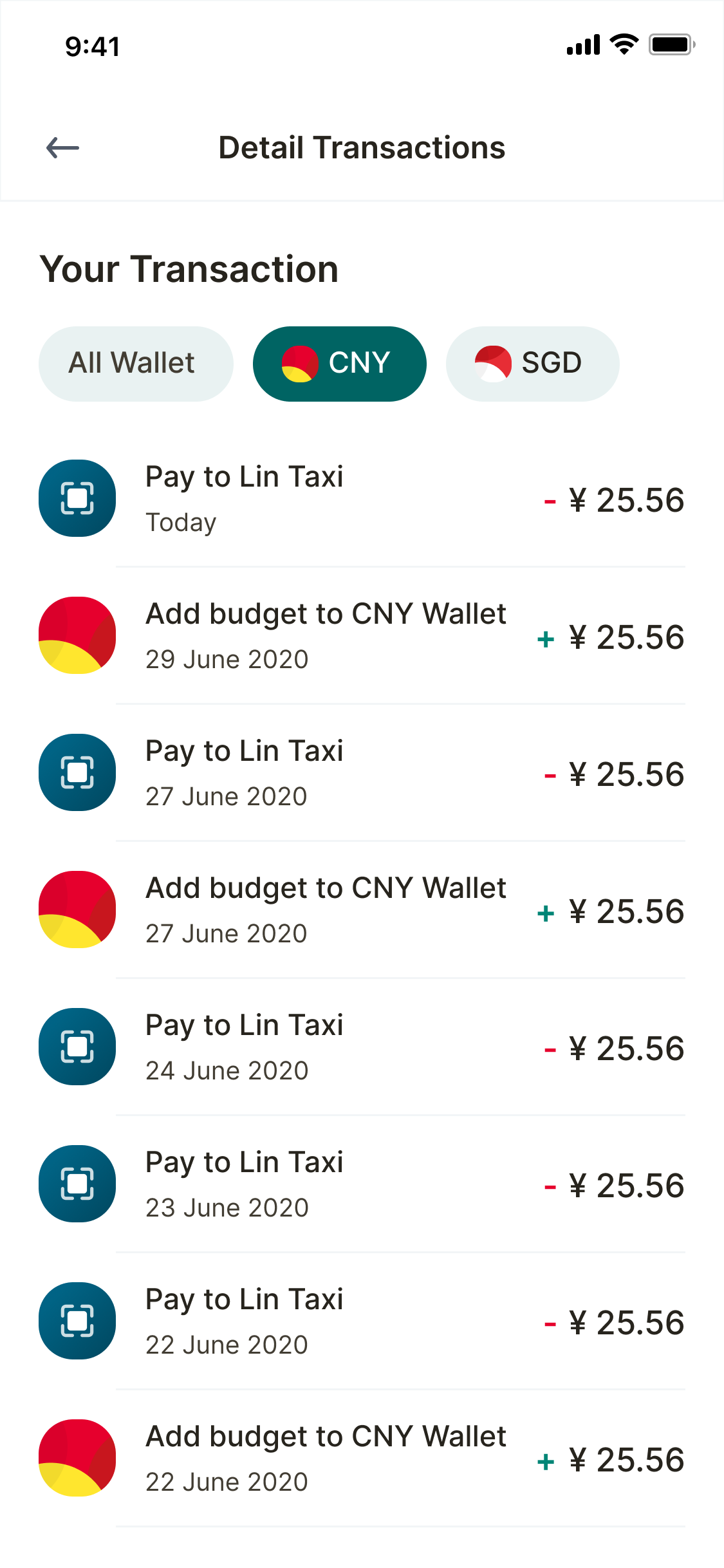Open the 29 June 2020 Add budget transaction
The width and height of the screenshot is (724, 1568).
[360, 636]
